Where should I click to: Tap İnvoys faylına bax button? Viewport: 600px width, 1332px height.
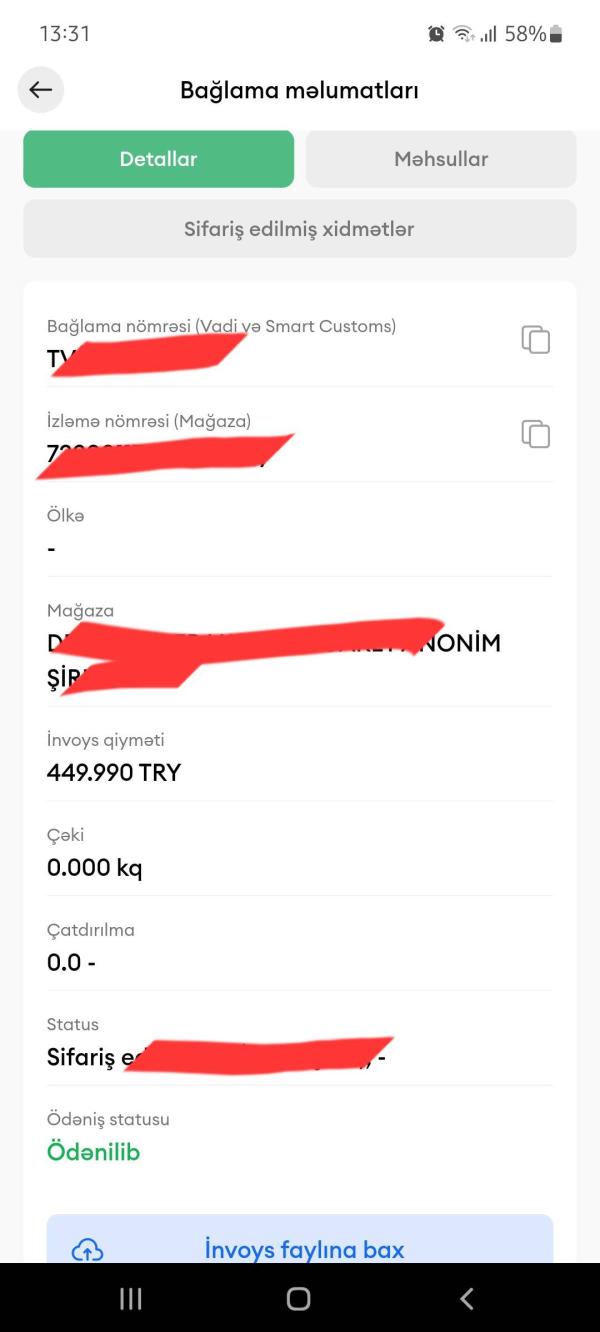[x=300, y=1240]
